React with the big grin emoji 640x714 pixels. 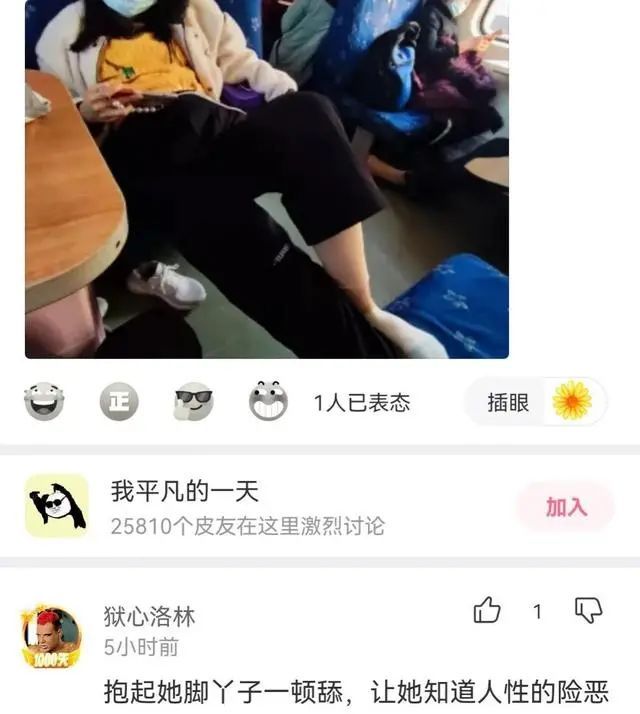268,402
